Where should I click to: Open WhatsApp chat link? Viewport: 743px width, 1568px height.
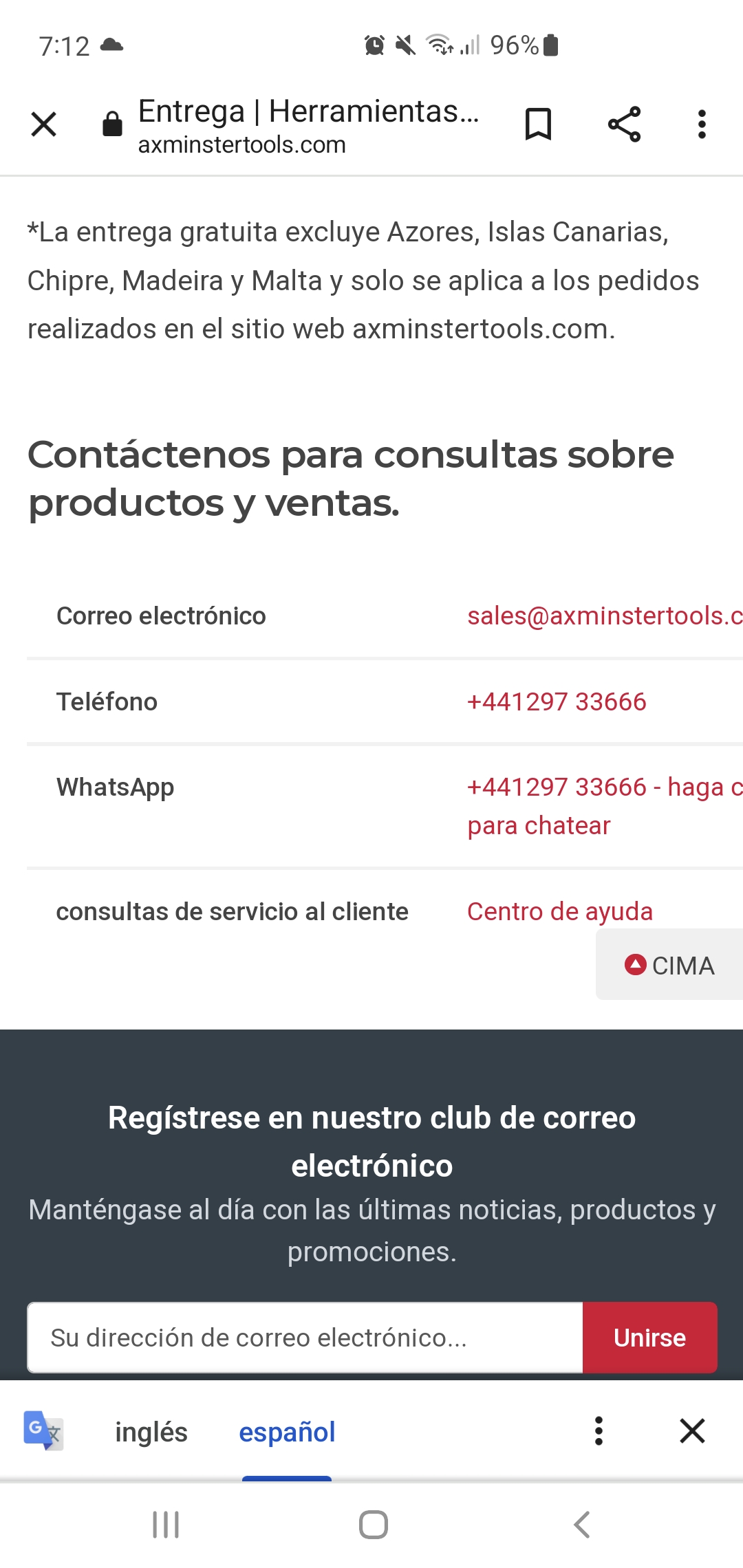(x=604, y=805)
